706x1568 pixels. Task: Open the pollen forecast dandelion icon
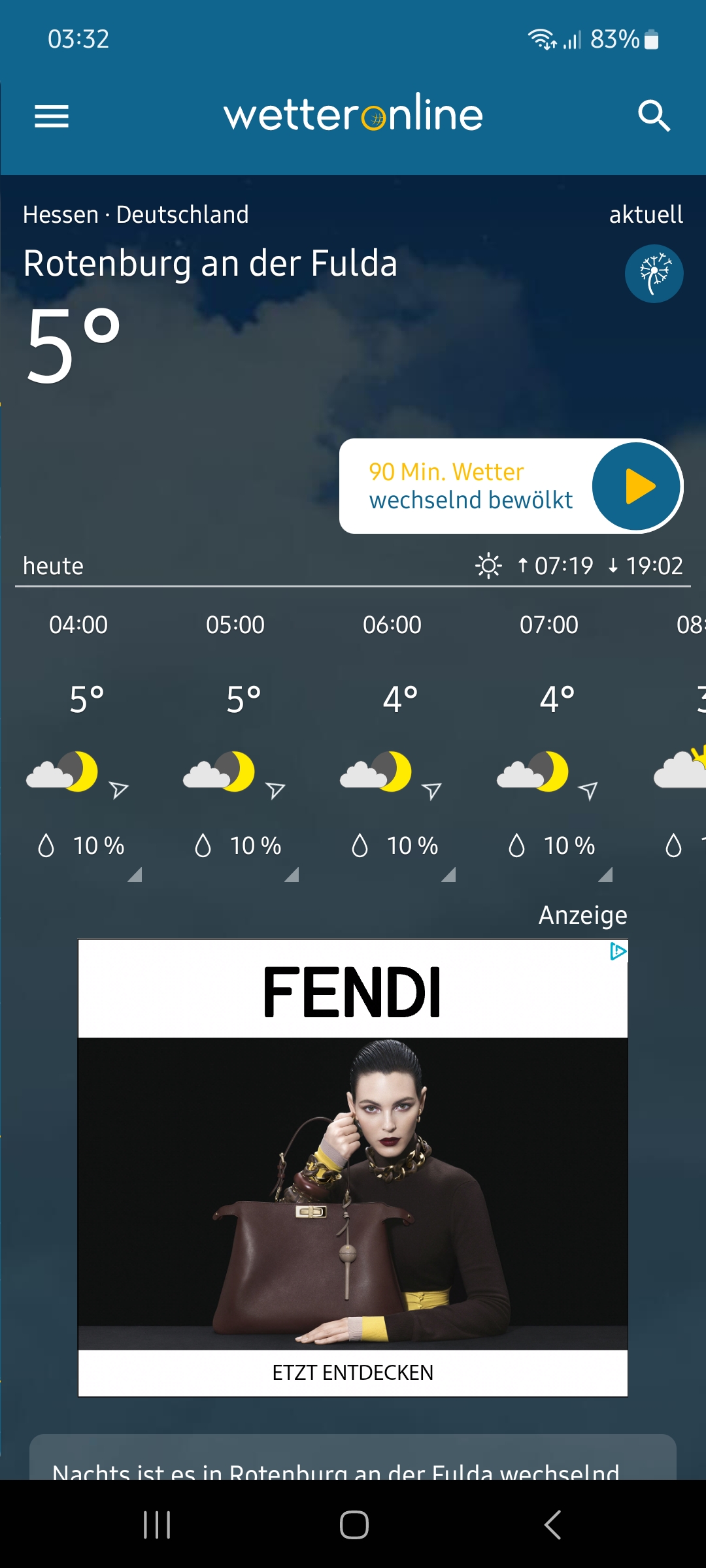[654, 273]
